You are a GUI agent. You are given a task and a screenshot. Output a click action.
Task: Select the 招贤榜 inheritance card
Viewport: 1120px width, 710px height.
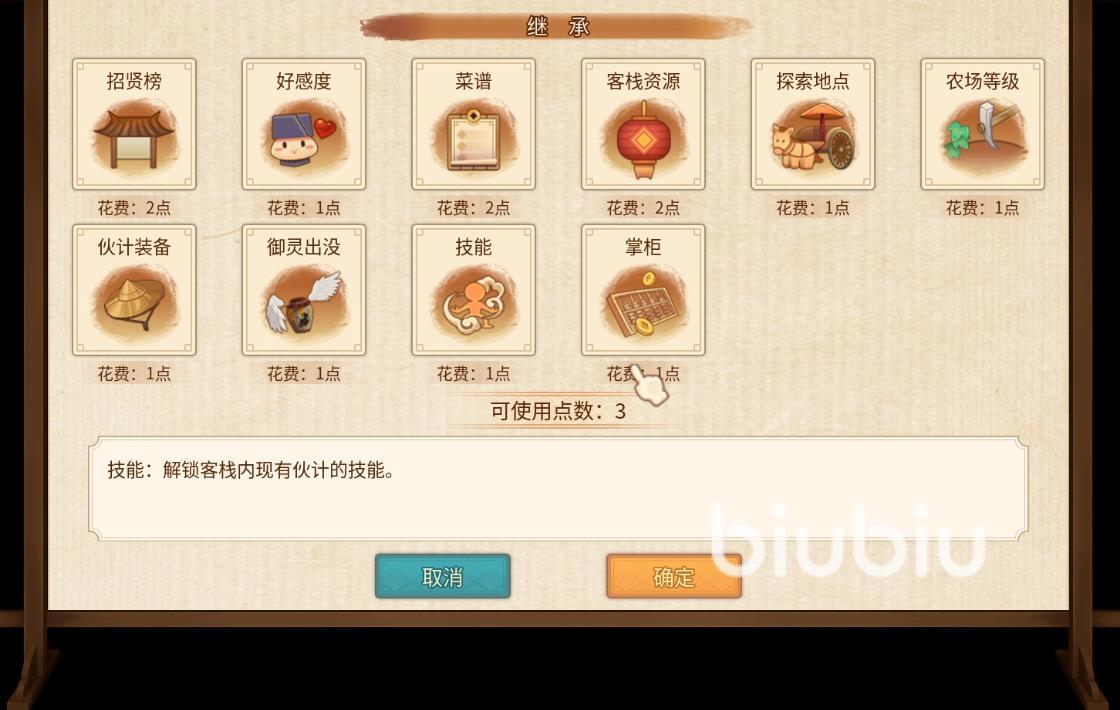pos(134,124)
